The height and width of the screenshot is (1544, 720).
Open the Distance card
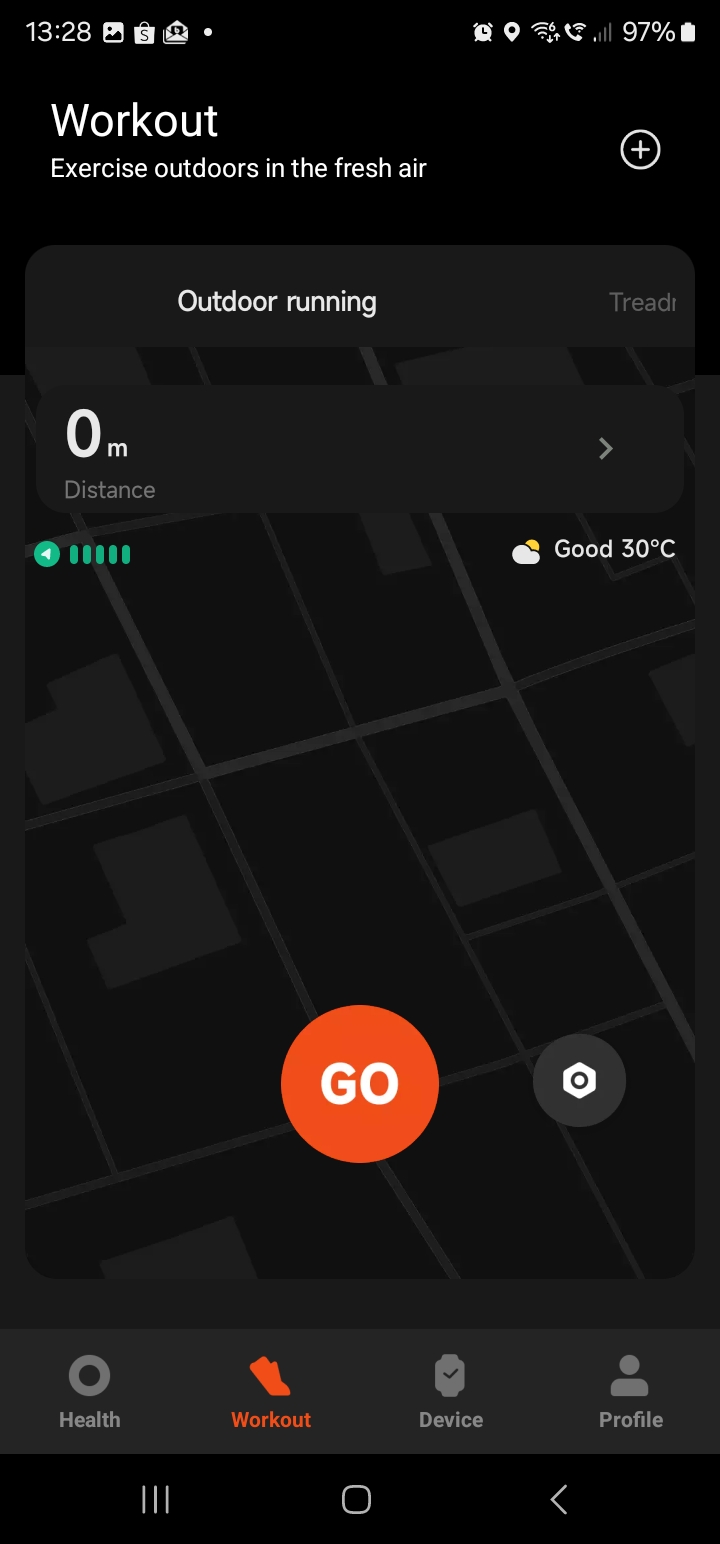click(360, 450)
